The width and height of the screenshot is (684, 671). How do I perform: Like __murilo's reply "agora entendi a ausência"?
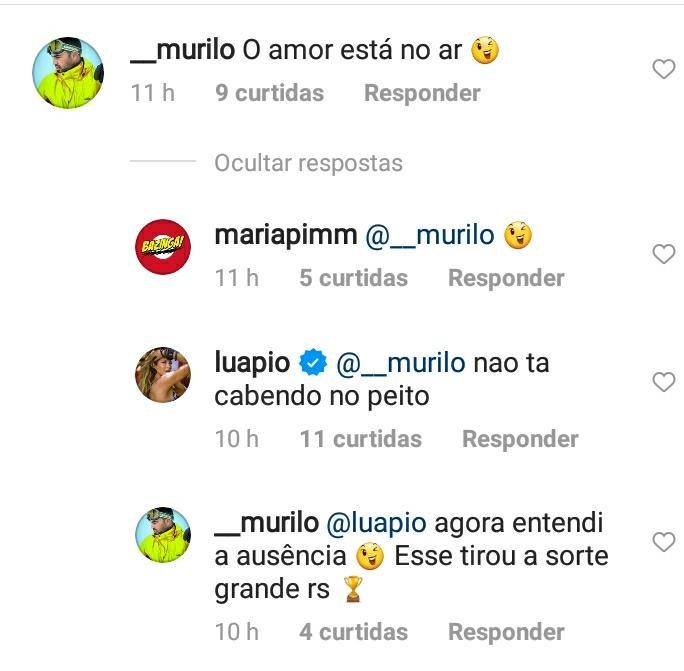click(x=663, y=542)
